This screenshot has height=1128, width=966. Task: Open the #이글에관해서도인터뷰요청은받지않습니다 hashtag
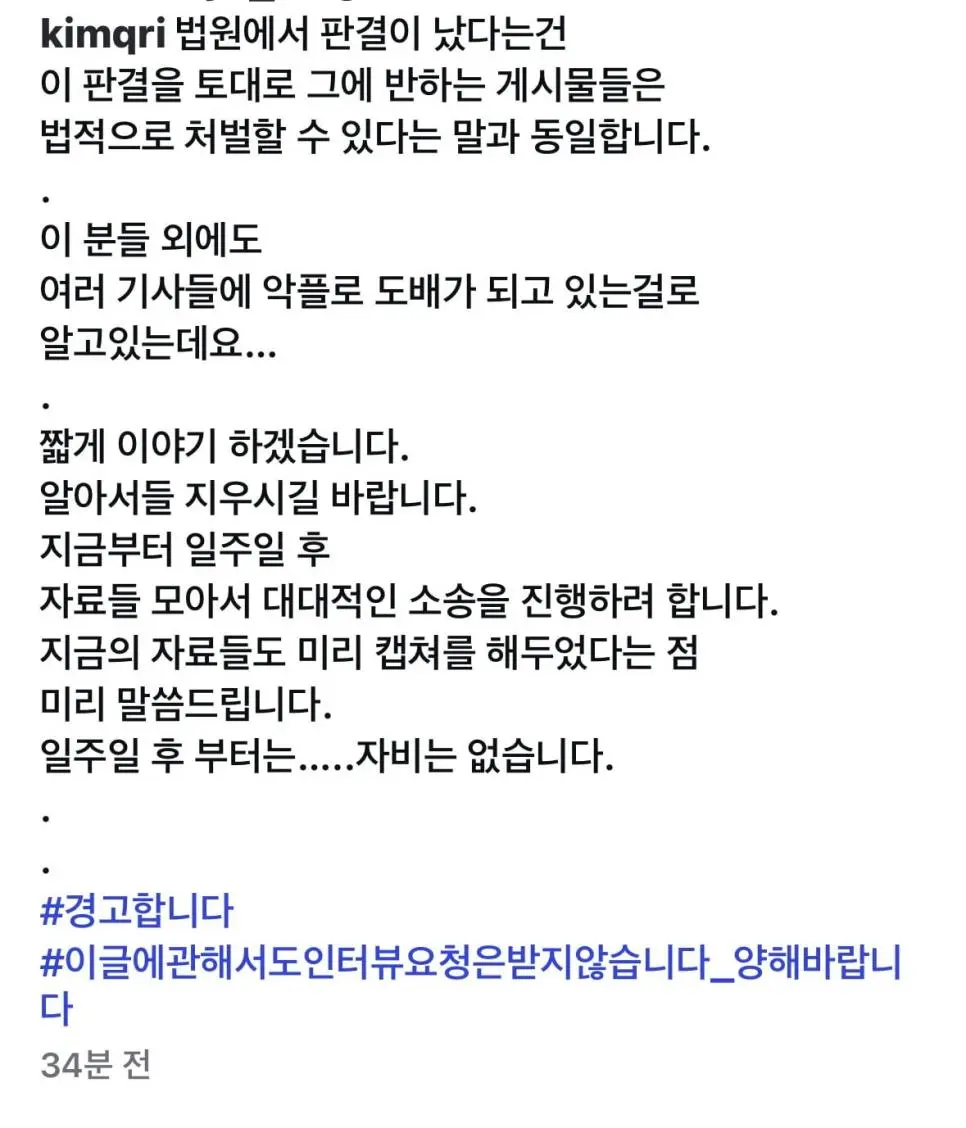tap(470, 963)
